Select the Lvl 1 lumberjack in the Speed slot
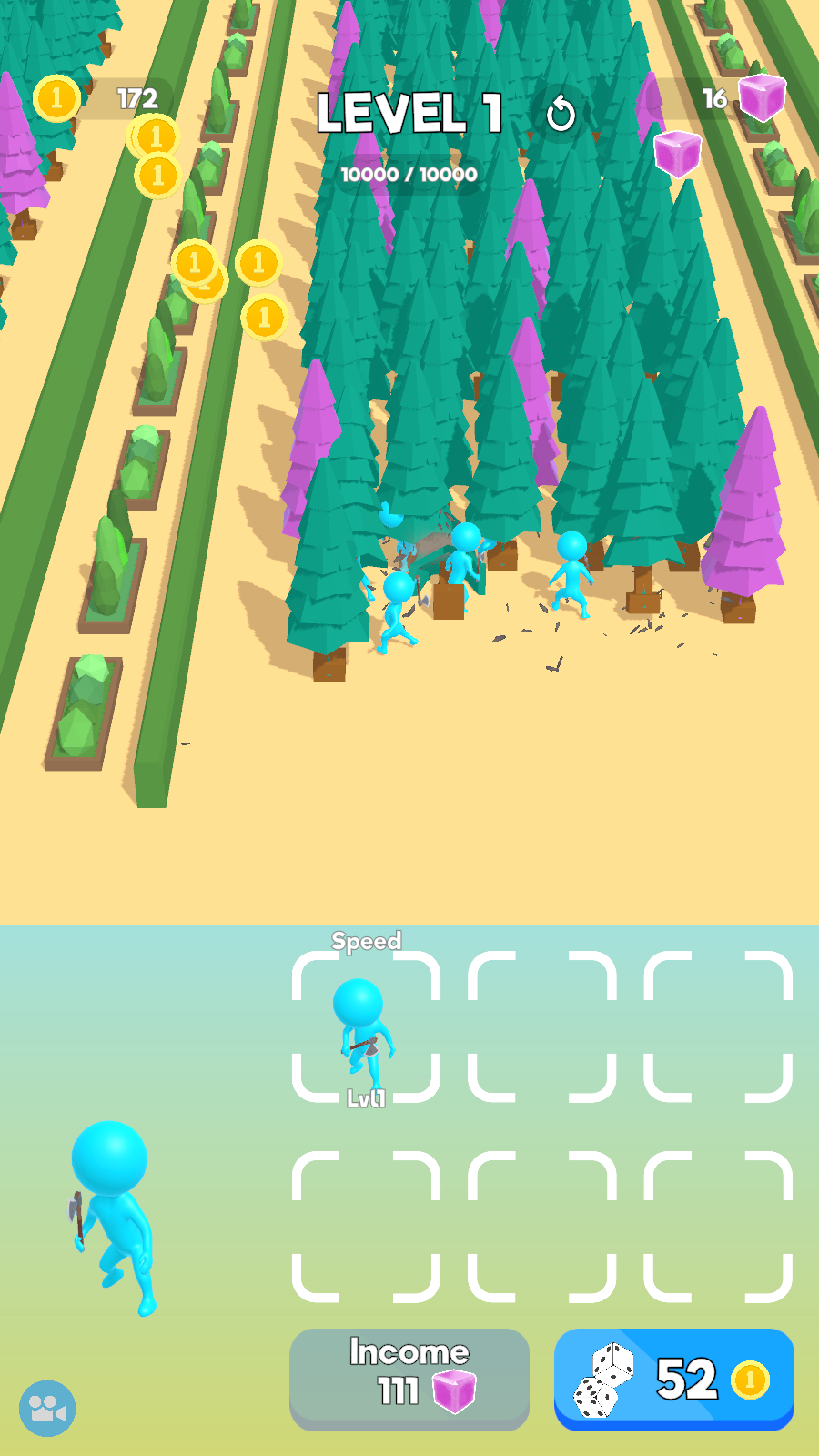Viewport: 819px width, 1456px height. point(366,1028)
